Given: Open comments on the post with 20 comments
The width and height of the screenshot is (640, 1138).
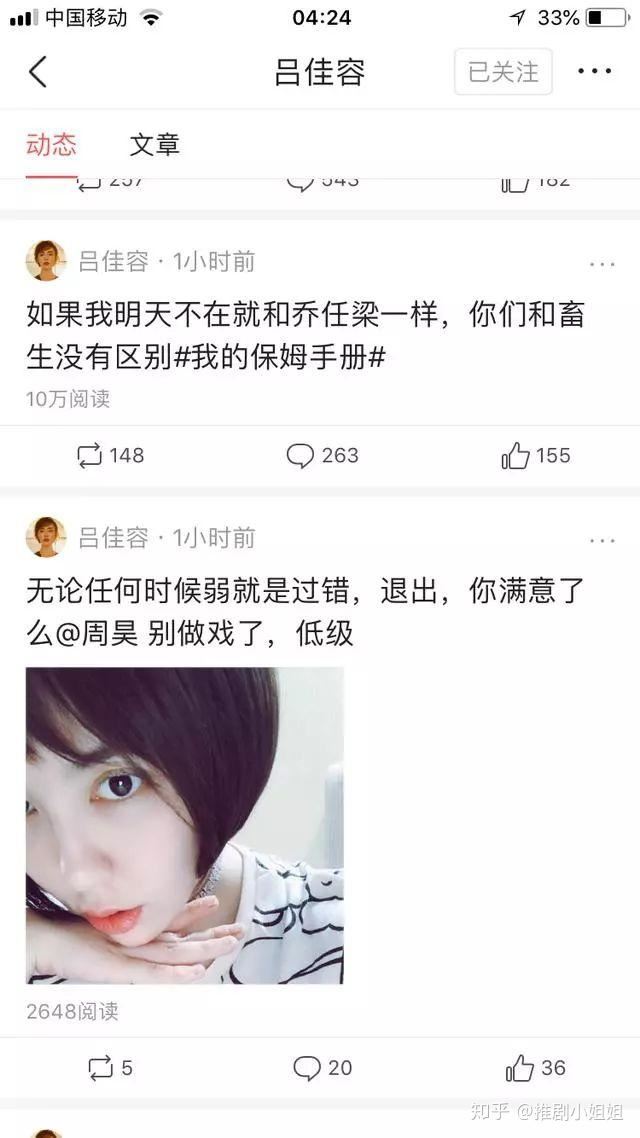Looking at the screenshot, I should (x=322, y=1068).
